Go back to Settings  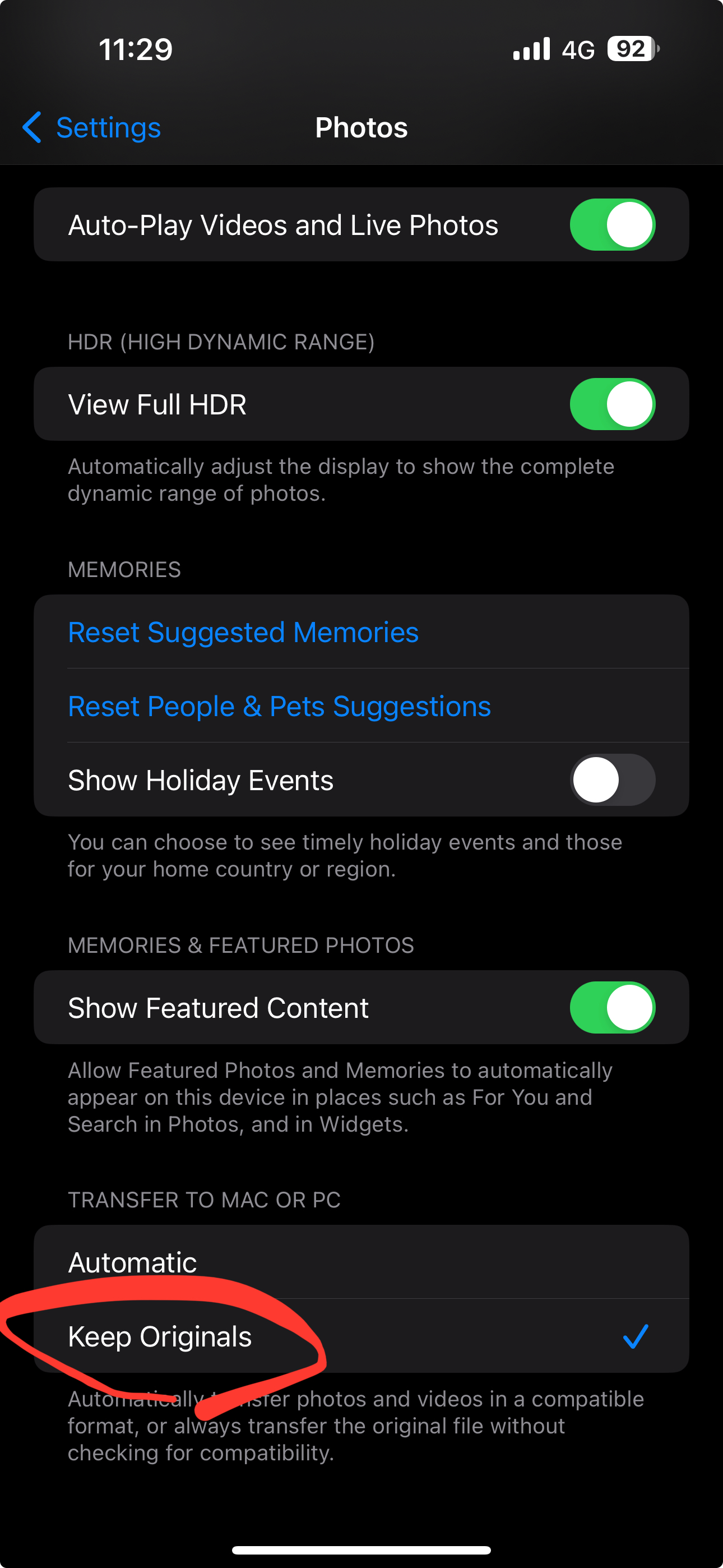(92, 128)
